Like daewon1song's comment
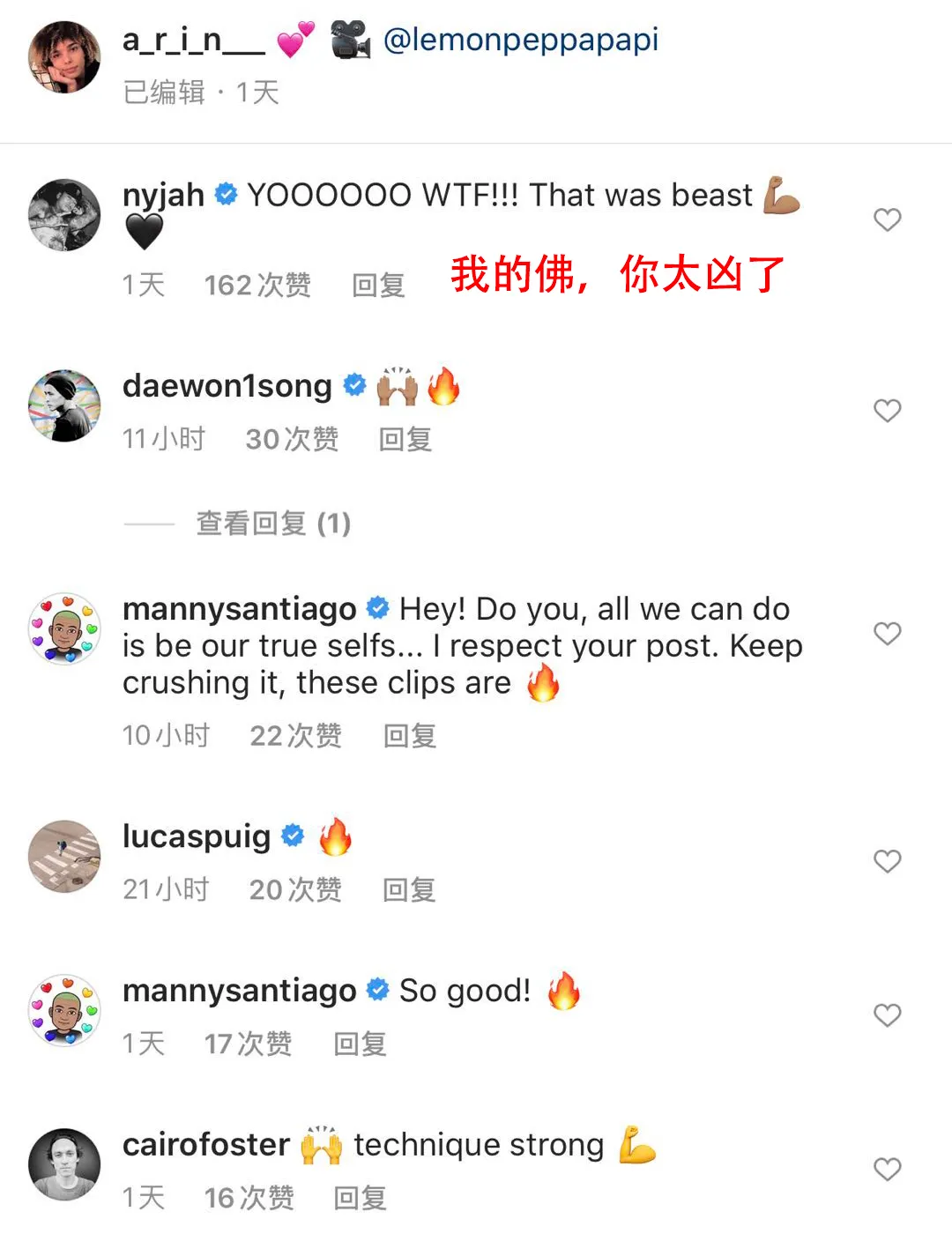Image resolution: width=952 pixels, height=1256 pixels. point(887,411)
